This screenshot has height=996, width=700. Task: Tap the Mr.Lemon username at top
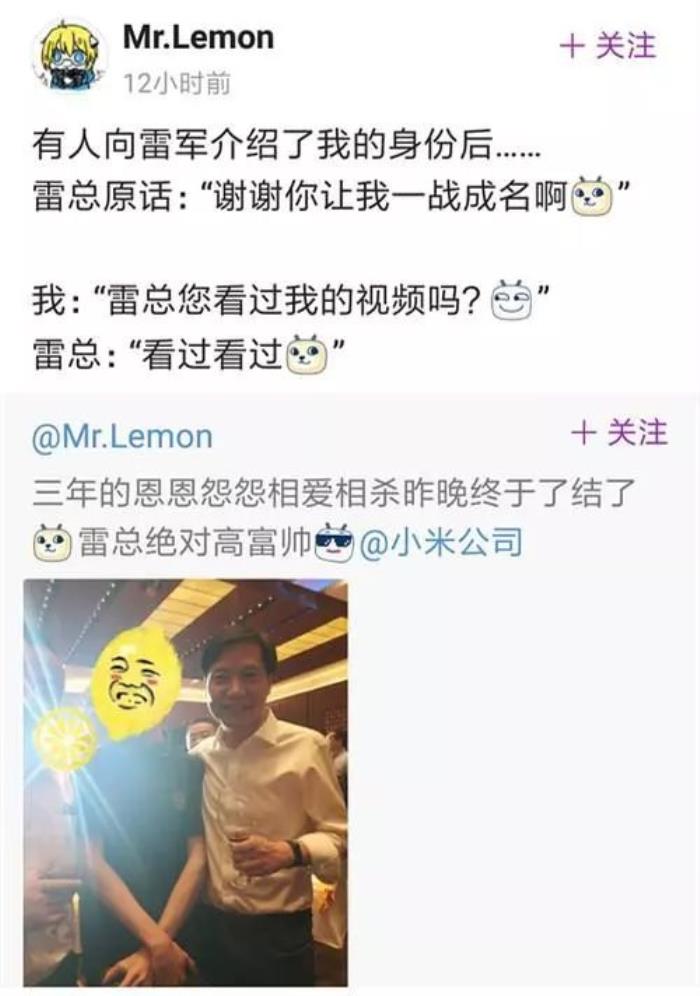coord(198,39)
